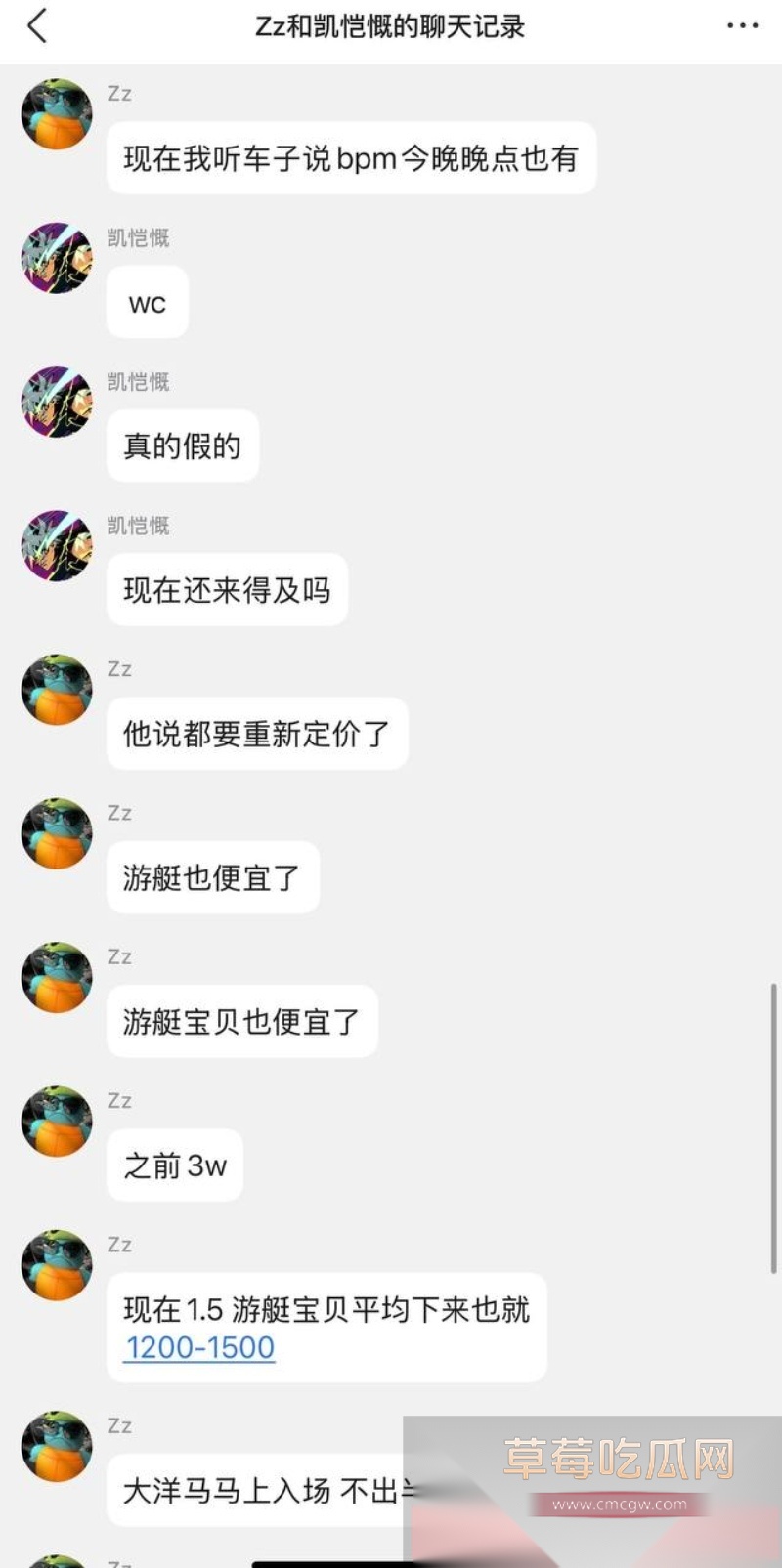782x1568 pixels.
Task: Open 凯恺慨's avatar beside '真的假的'
Action: tap(56, 404)
